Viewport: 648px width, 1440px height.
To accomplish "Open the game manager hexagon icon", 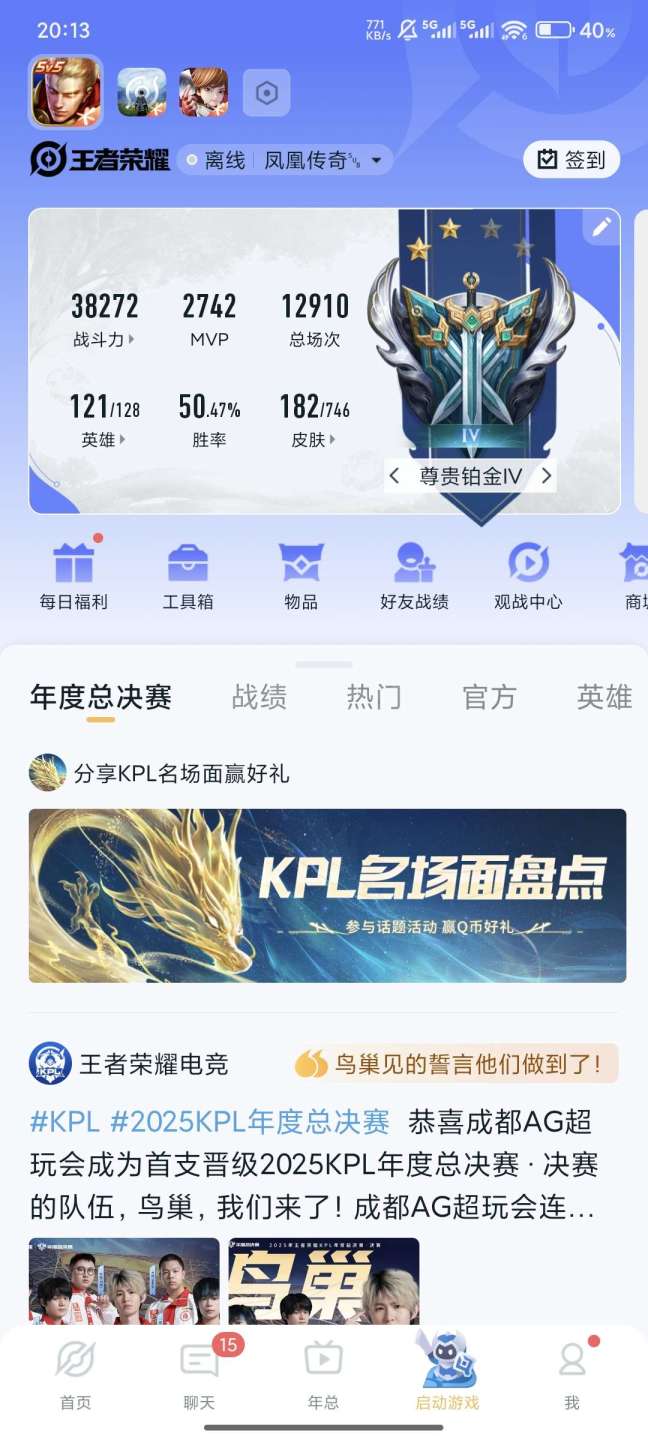I will 266,93.
